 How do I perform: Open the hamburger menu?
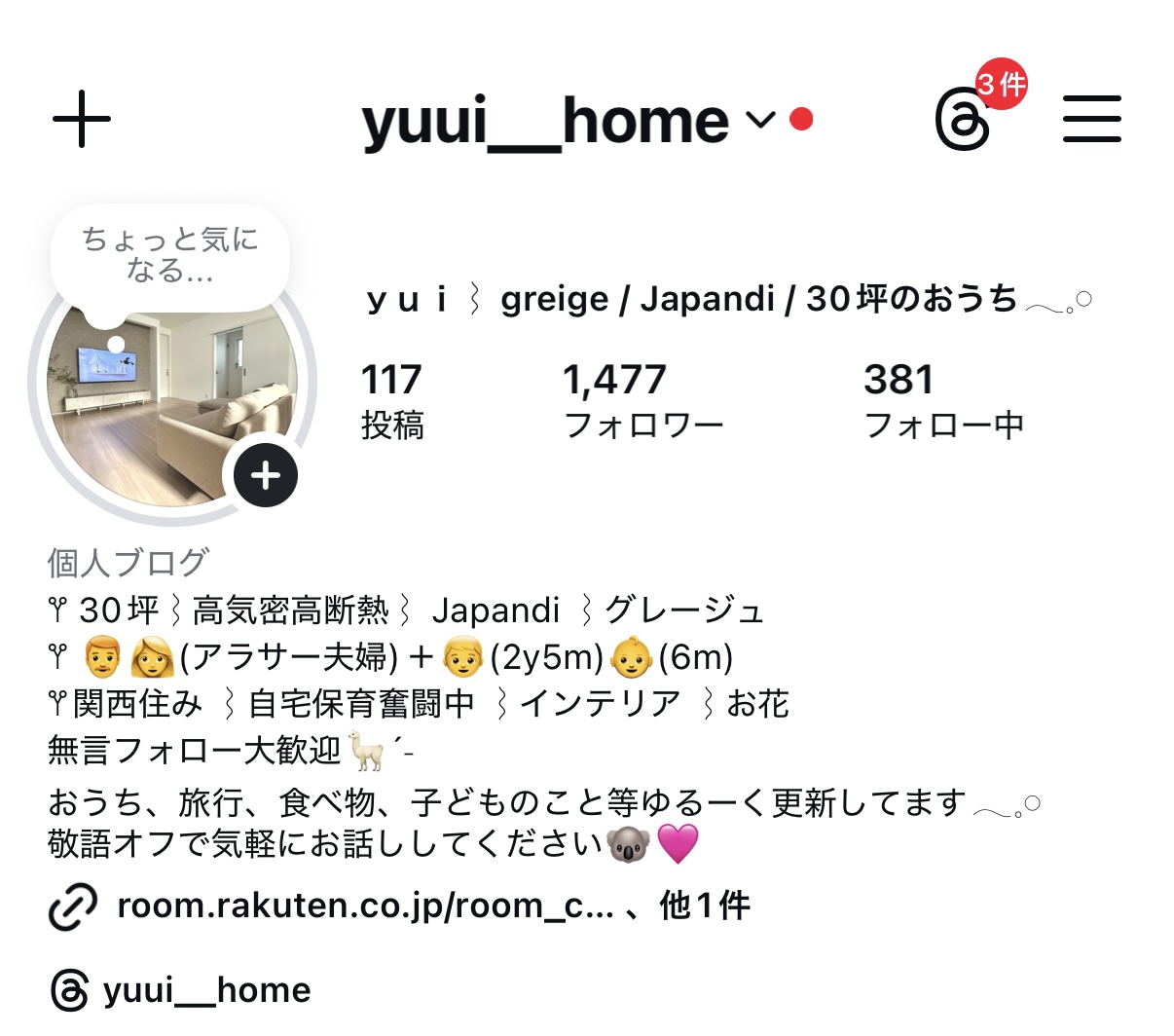pos(1091,120)
